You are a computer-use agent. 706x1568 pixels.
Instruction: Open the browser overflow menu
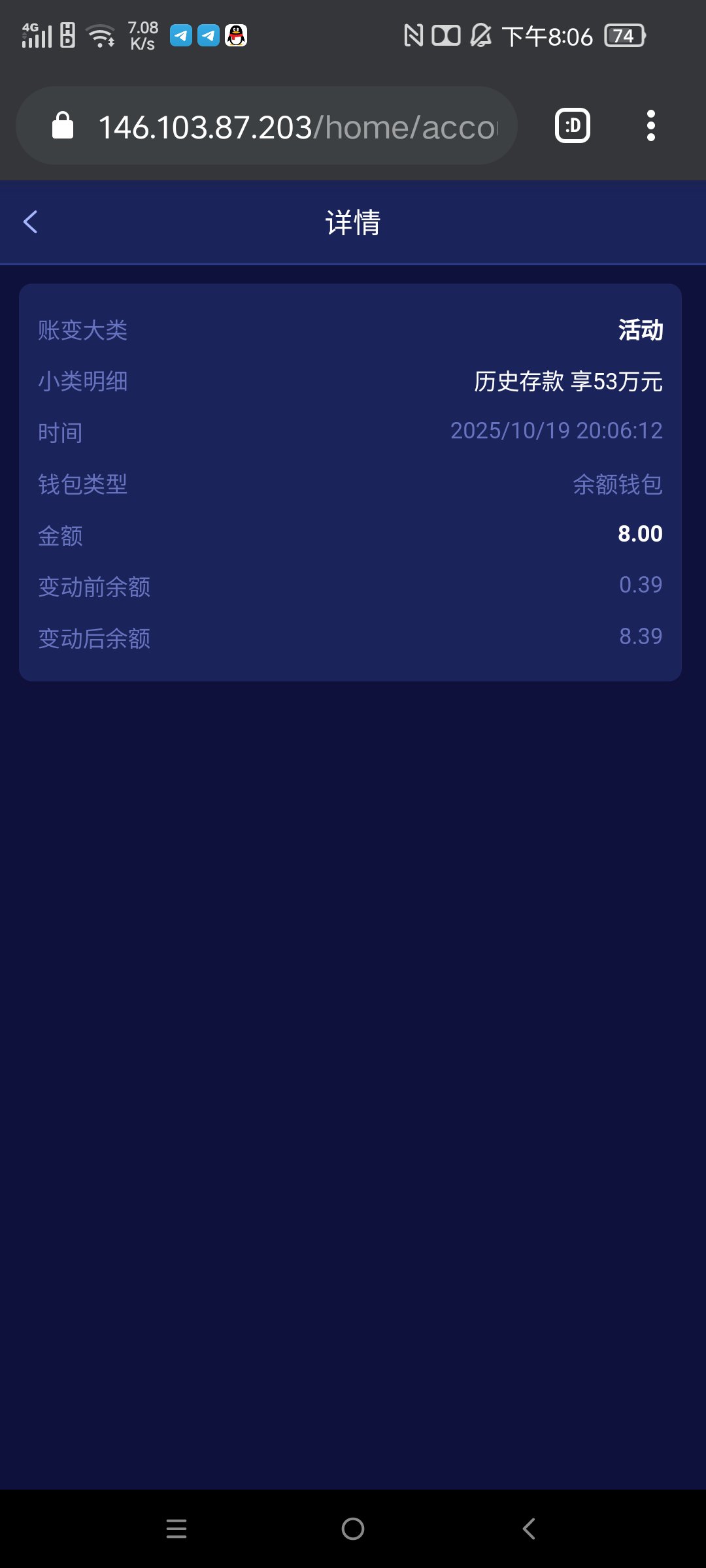(650, 125)
